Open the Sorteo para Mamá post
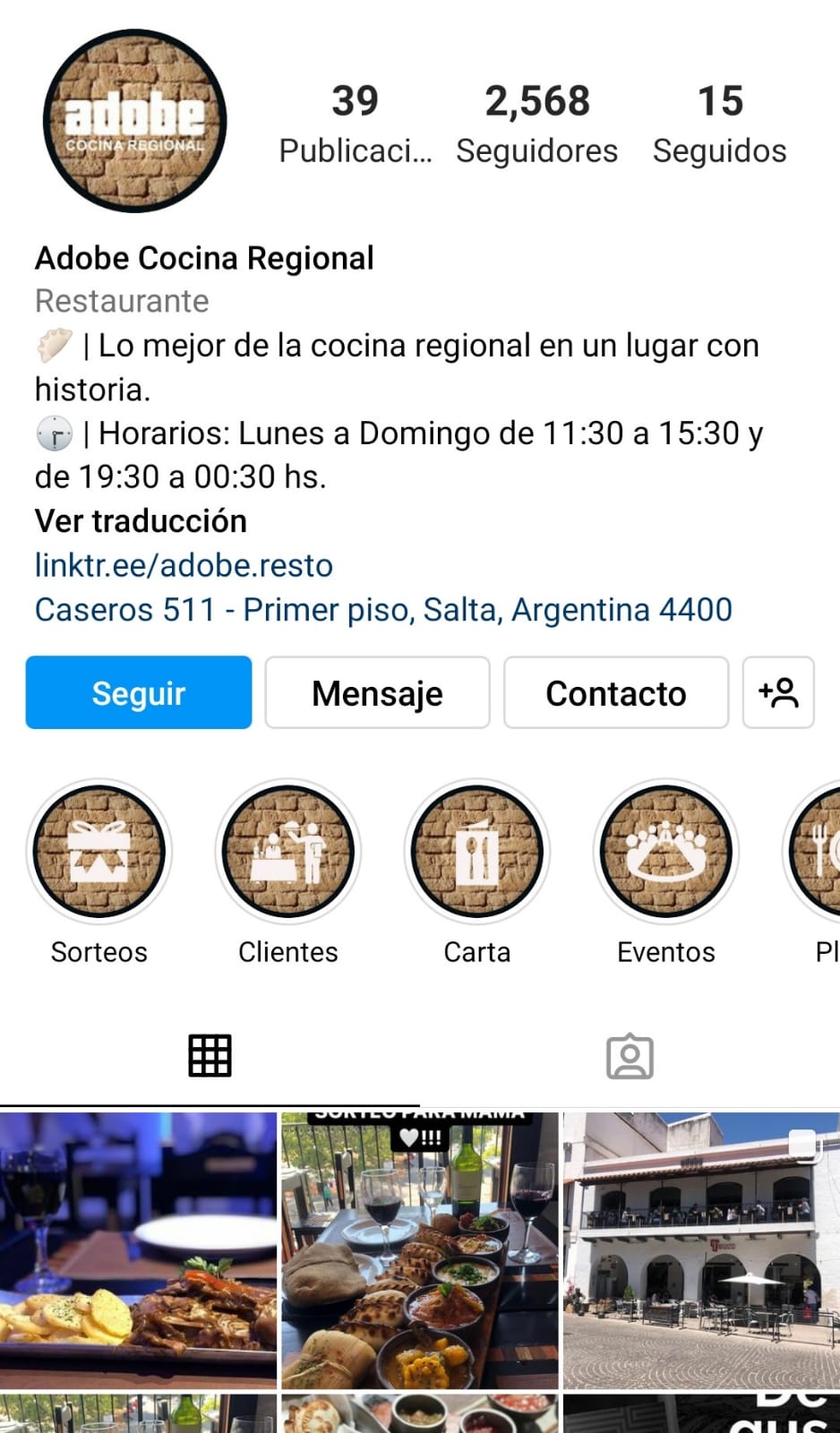Viewport: 840px width, 1433px height. click(x=419, y=1249)
